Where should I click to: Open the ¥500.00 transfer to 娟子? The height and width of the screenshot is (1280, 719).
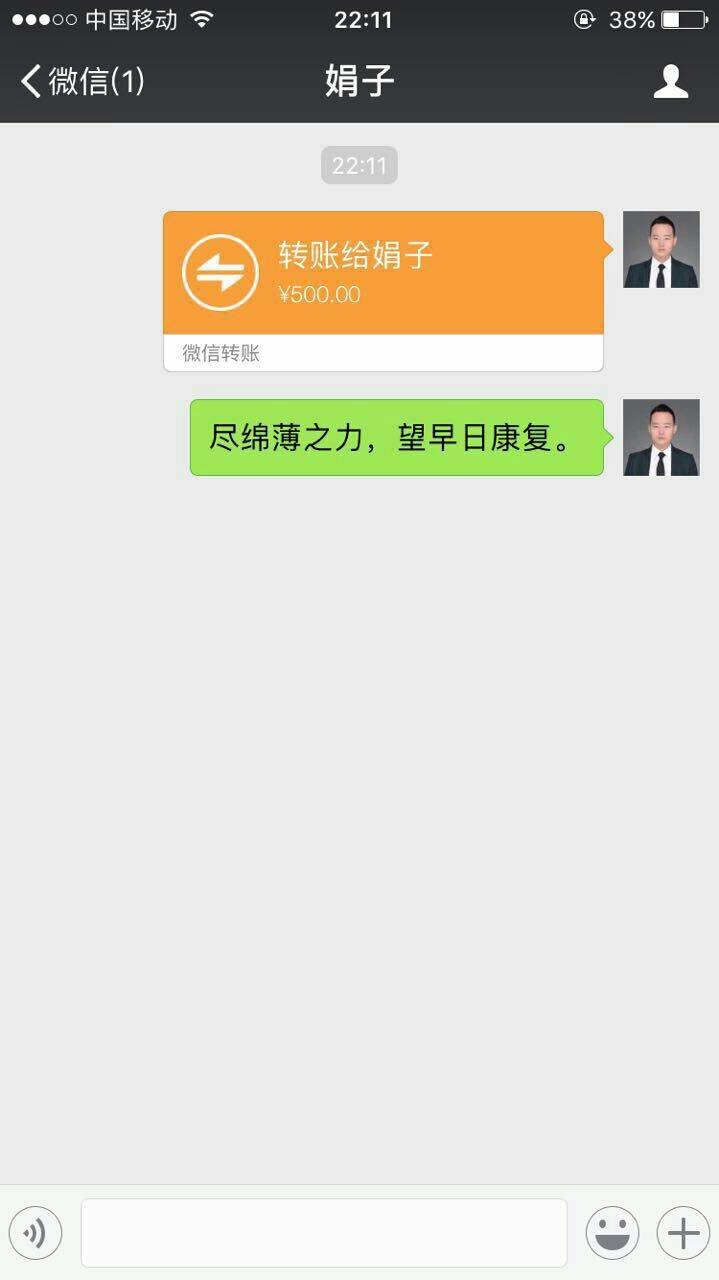[x=383, y=273]
